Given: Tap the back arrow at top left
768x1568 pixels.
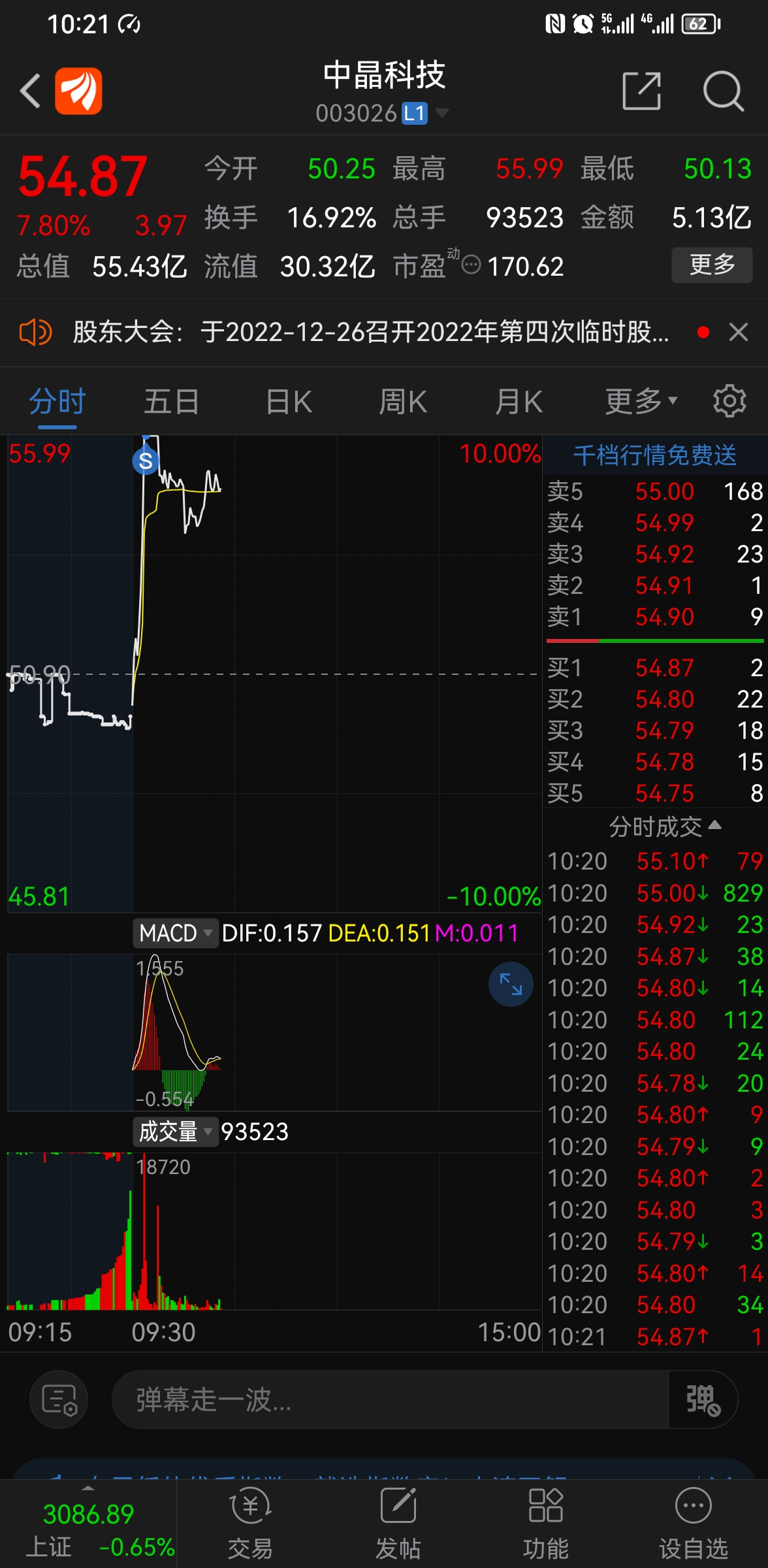Looking at the screenshot, I should point(31,91).
